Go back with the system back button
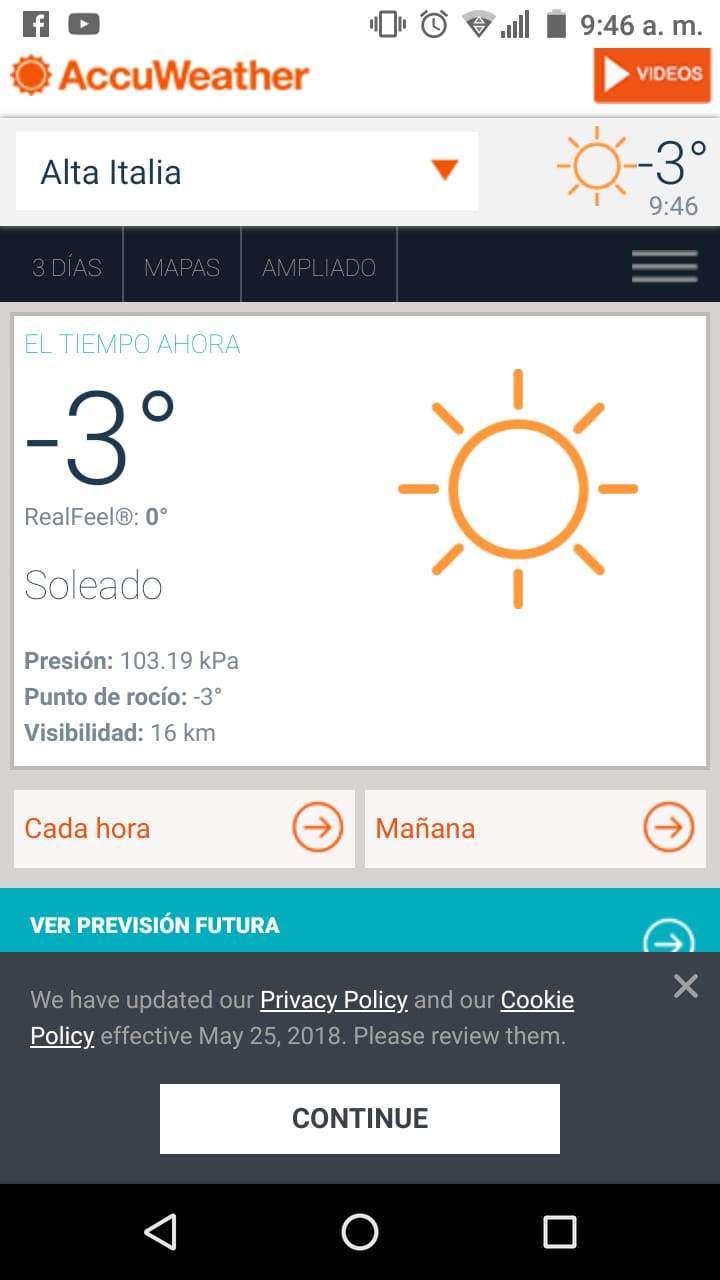 pos(160,1231)
